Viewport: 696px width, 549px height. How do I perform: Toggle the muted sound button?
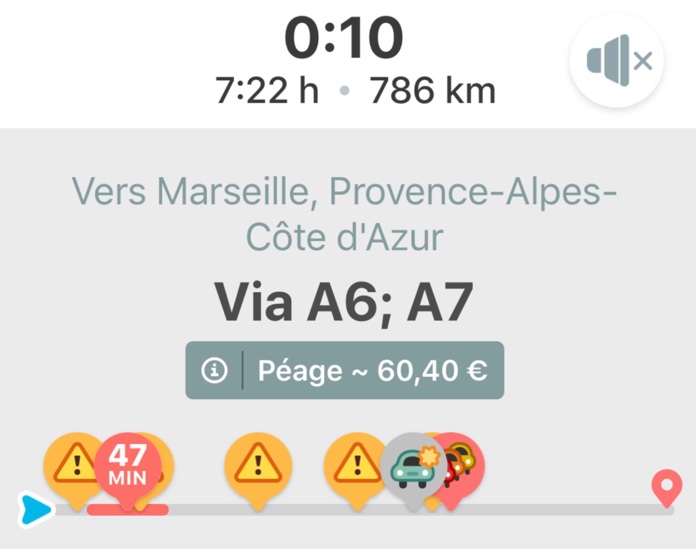(x=617, y=61)
